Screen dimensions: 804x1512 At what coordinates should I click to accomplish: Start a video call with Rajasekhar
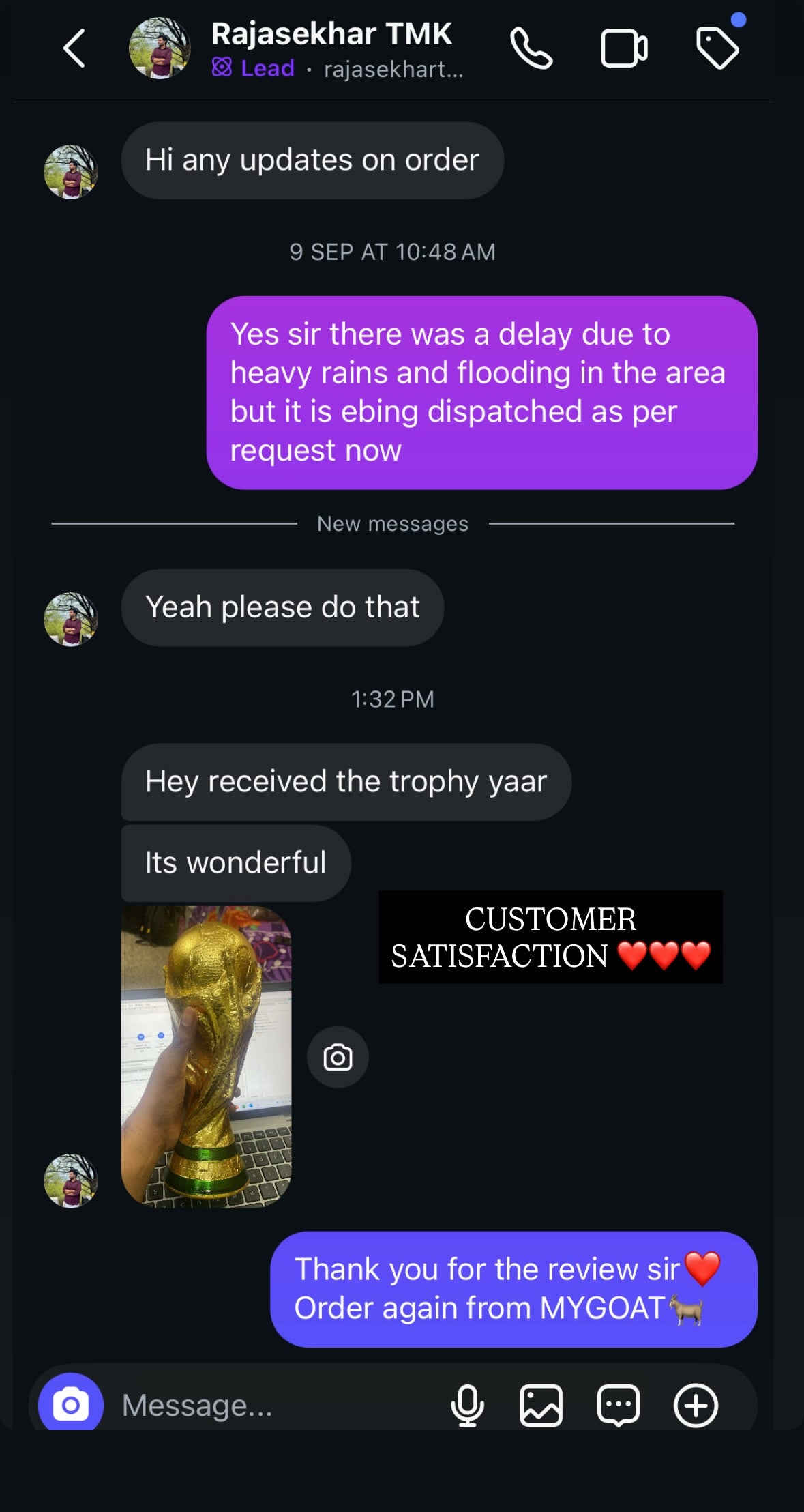click(x=624, y=48)
